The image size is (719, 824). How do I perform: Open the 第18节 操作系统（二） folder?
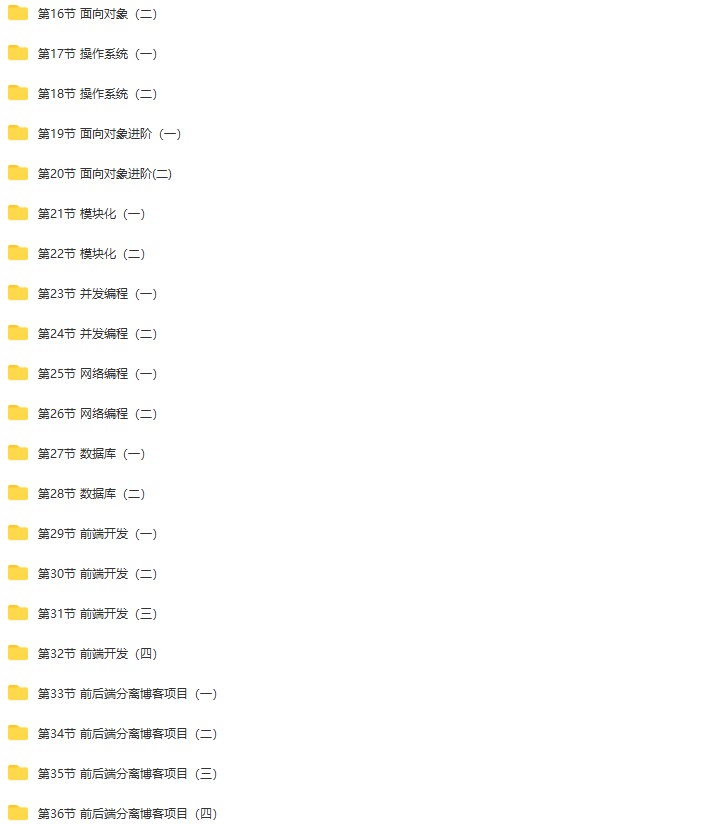(x=96, y=94)
